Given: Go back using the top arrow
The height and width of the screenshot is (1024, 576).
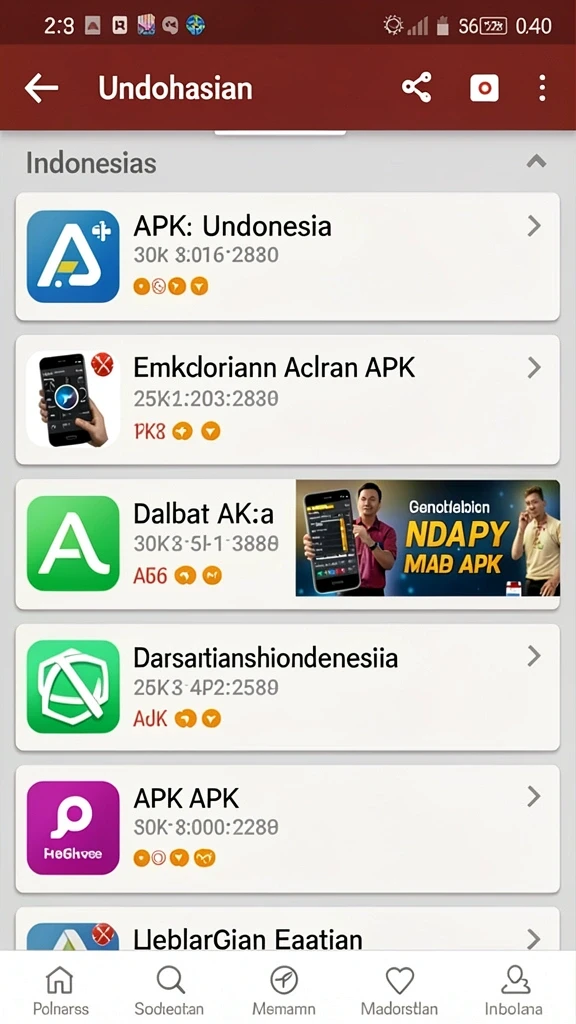Looking at the screenshot, I should (41, 88).
